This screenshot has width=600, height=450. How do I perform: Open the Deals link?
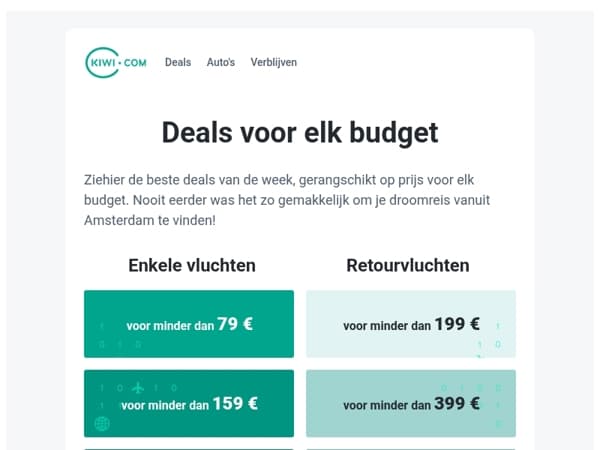pyautogui.click(x=178, y=62)
